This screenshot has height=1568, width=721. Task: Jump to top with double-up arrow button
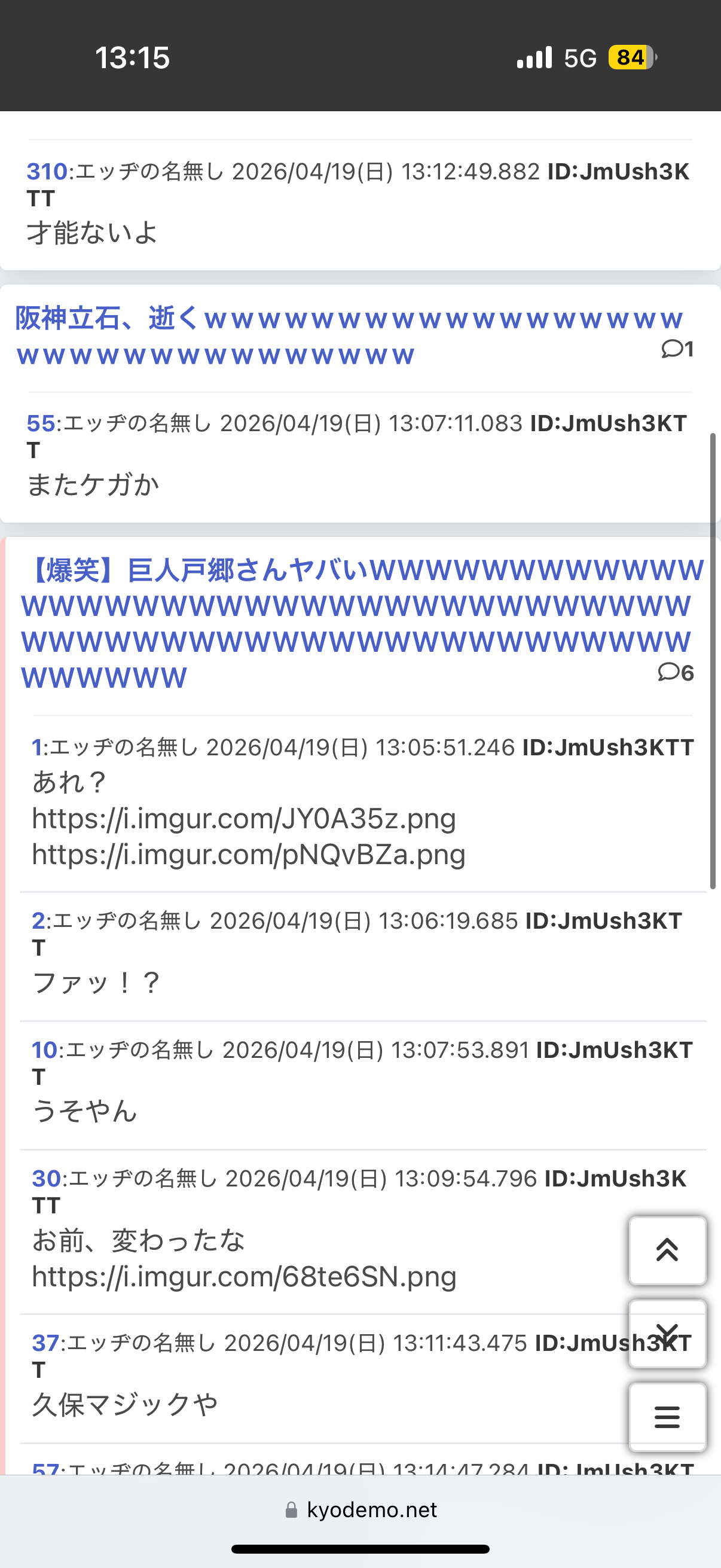(x=667, y=1250)
